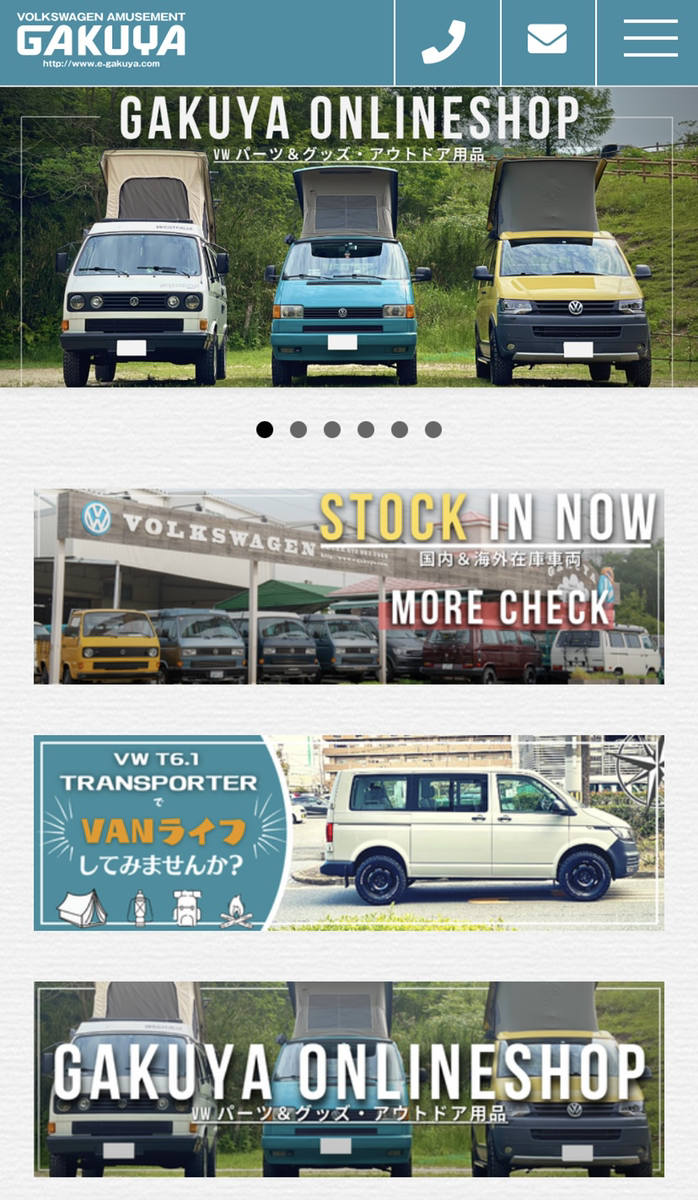The height and width of the screenshot is (1200, 698).
Task: Go to the GAKUYA logo home link
Action: 101,40
